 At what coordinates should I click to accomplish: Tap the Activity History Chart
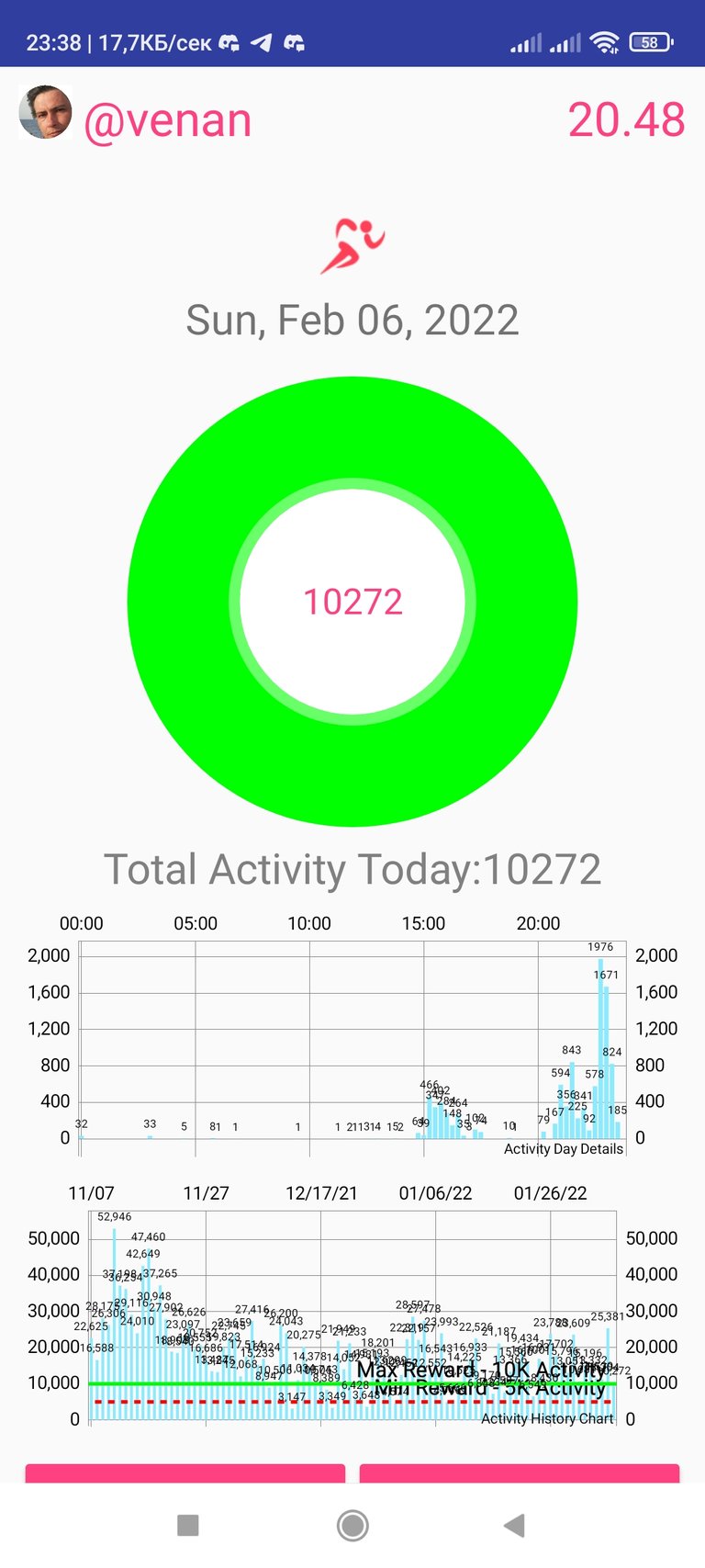[x=352, y=1307]
